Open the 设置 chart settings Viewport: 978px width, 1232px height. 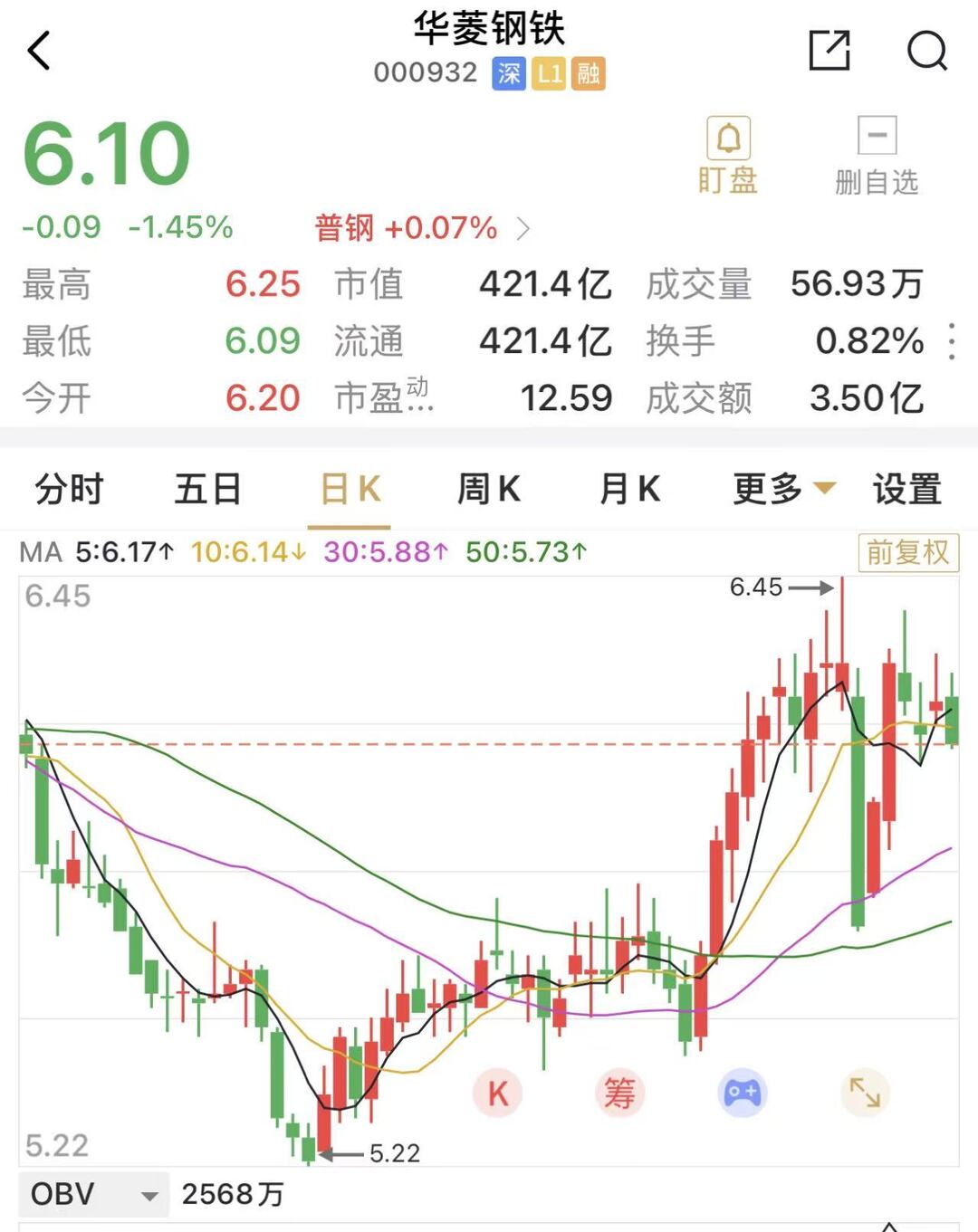pos(907,488)
